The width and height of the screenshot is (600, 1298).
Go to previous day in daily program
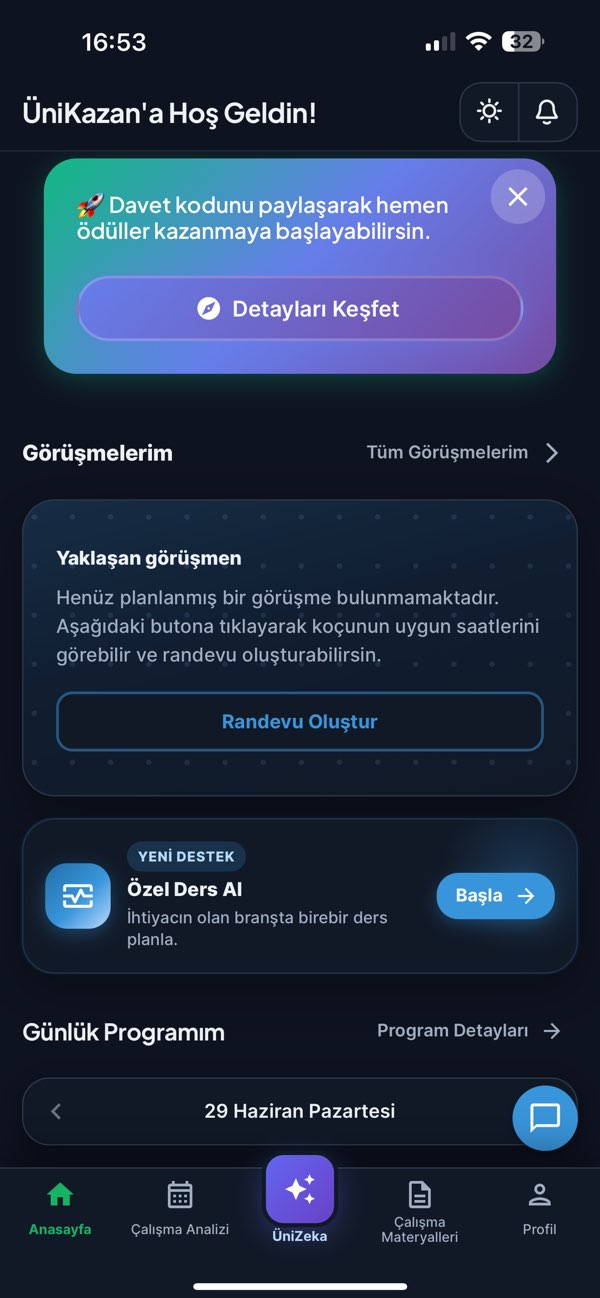pyautogui.click(x=56, y=1111)
